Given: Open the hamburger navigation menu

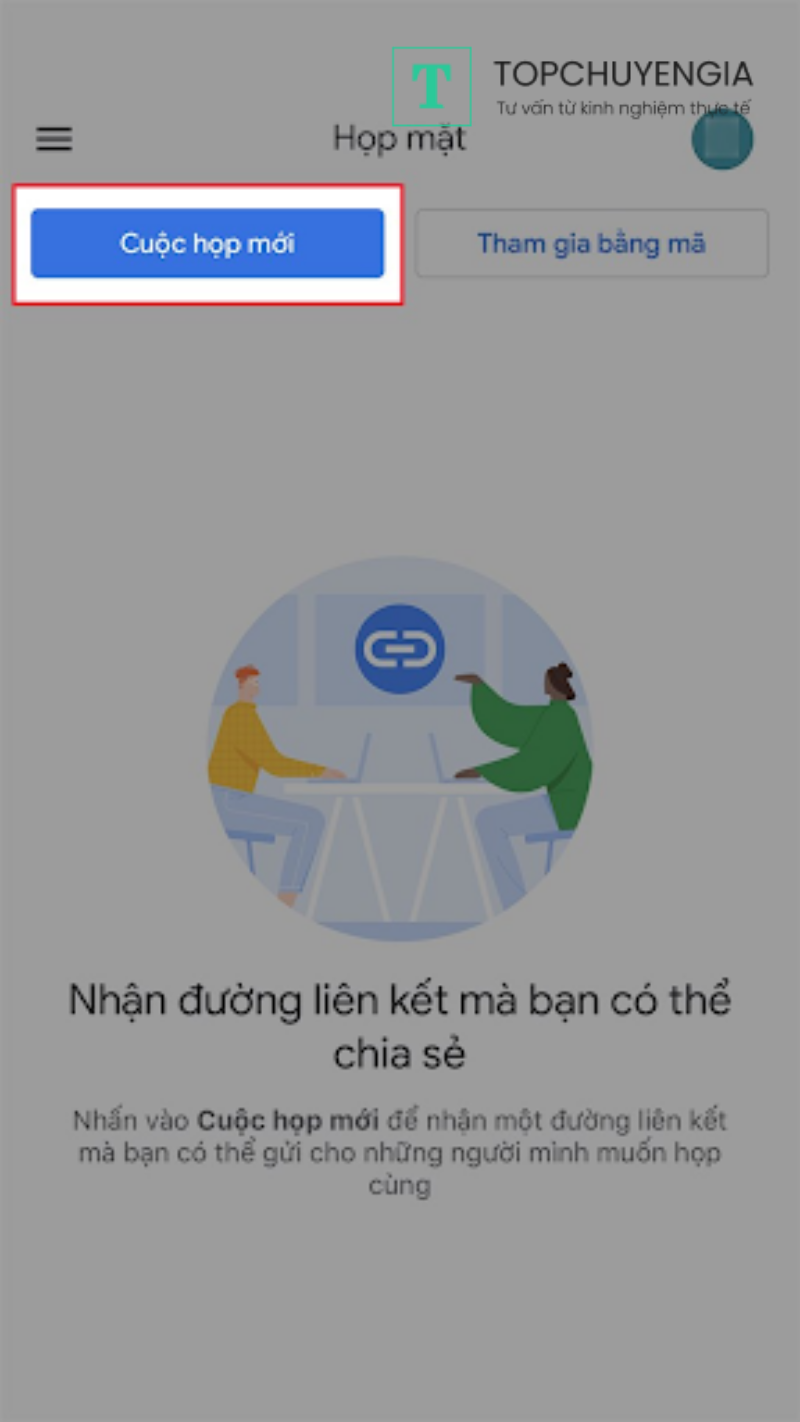Looking at the screenshot, I should [54, 139].
